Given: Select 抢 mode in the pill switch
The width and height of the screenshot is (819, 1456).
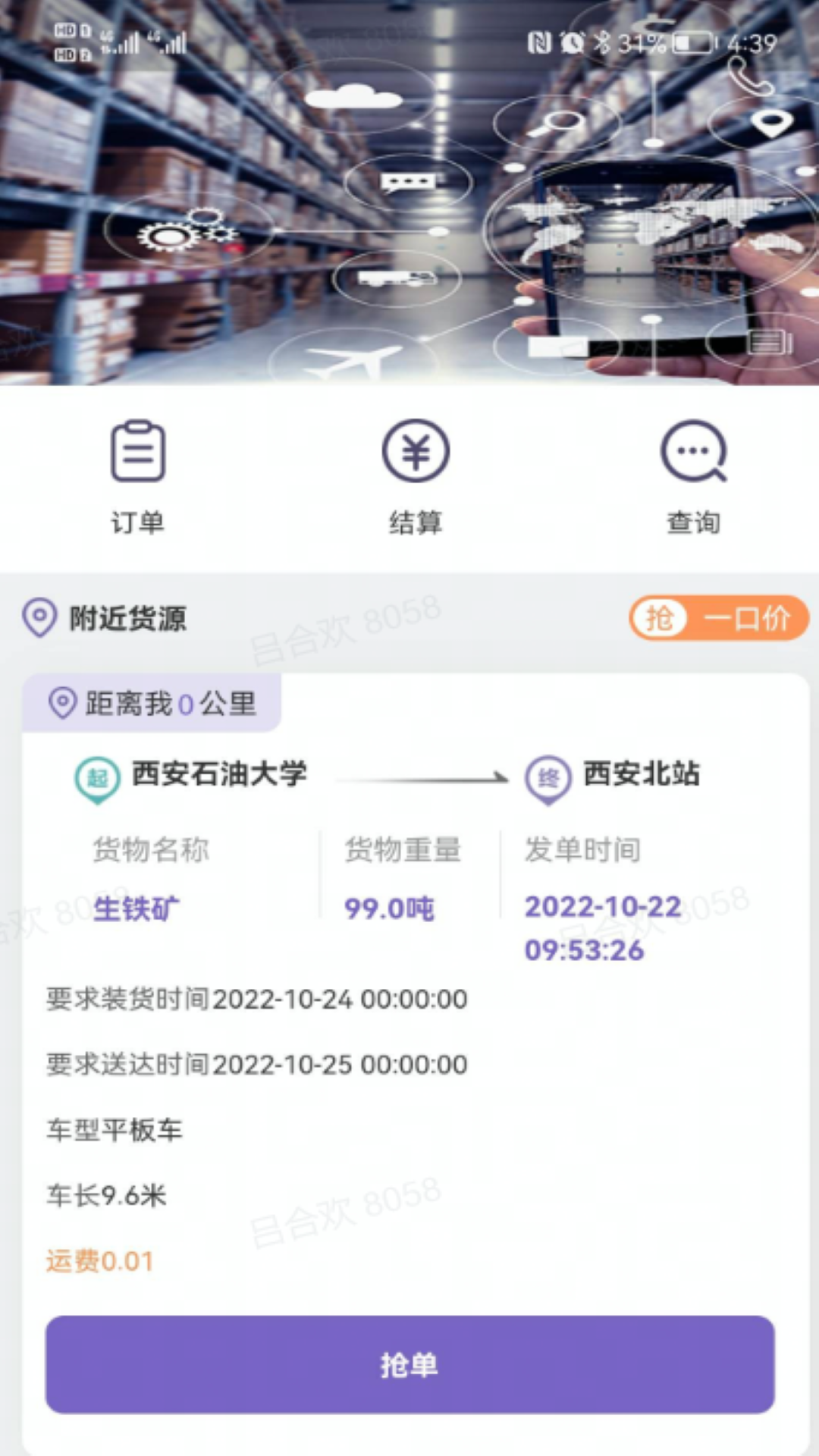Looking at the screenshot, I should pyautogui.click(x=661, y=619).
